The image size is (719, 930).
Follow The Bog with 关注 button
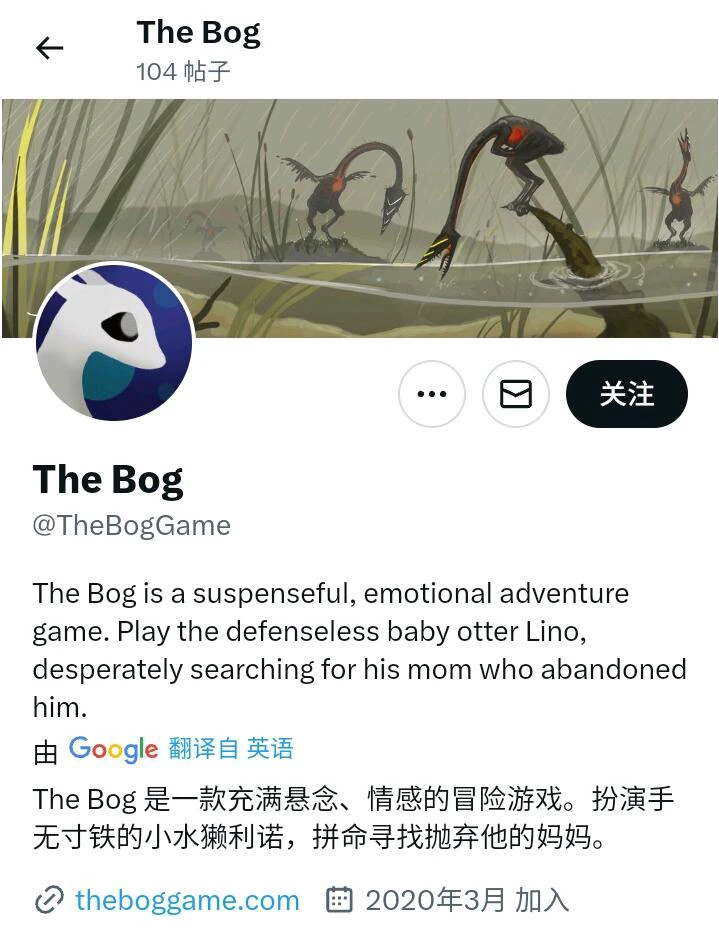[x=626, y=394]
